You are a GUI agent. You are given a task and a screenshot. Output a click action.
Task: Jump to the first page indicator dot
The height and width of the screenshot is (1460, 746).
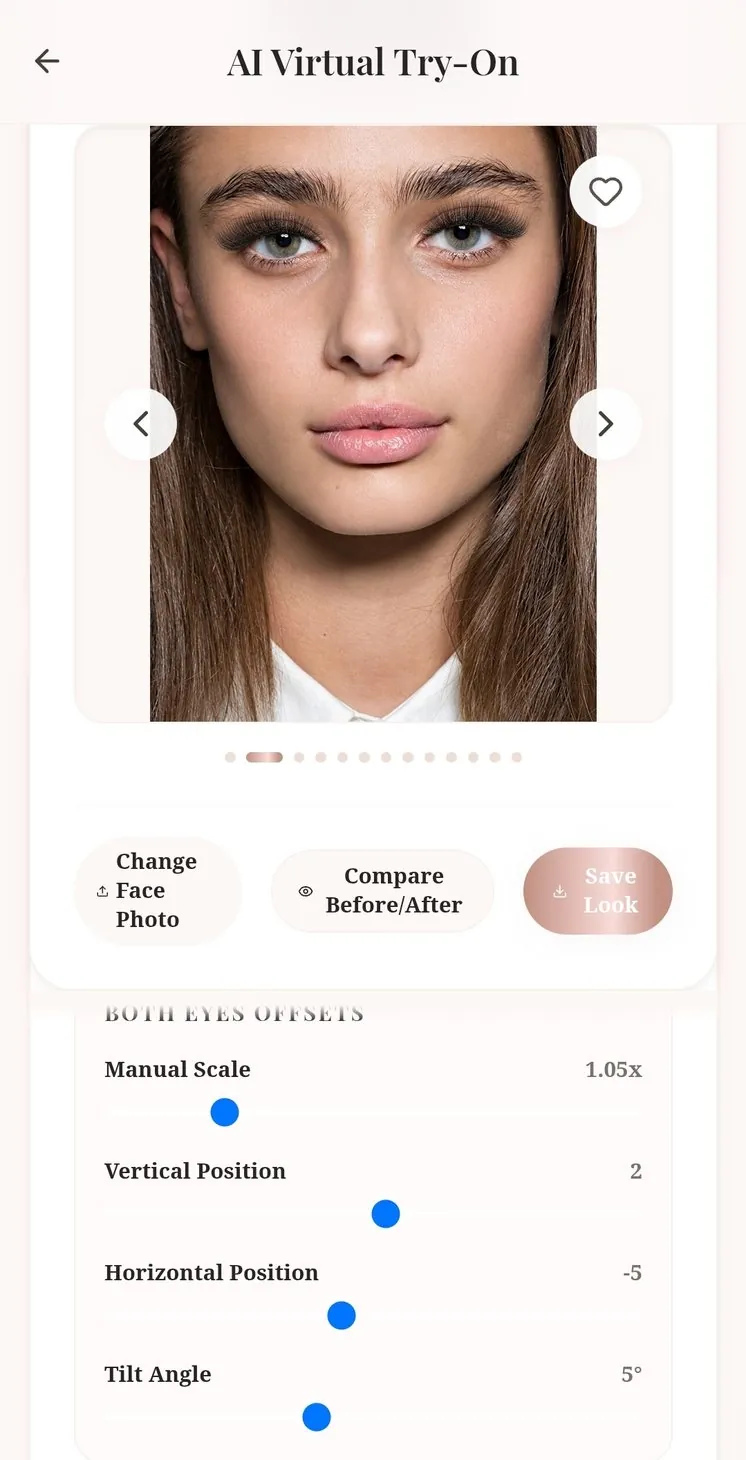pyautogui.click(x=230, y=758)
